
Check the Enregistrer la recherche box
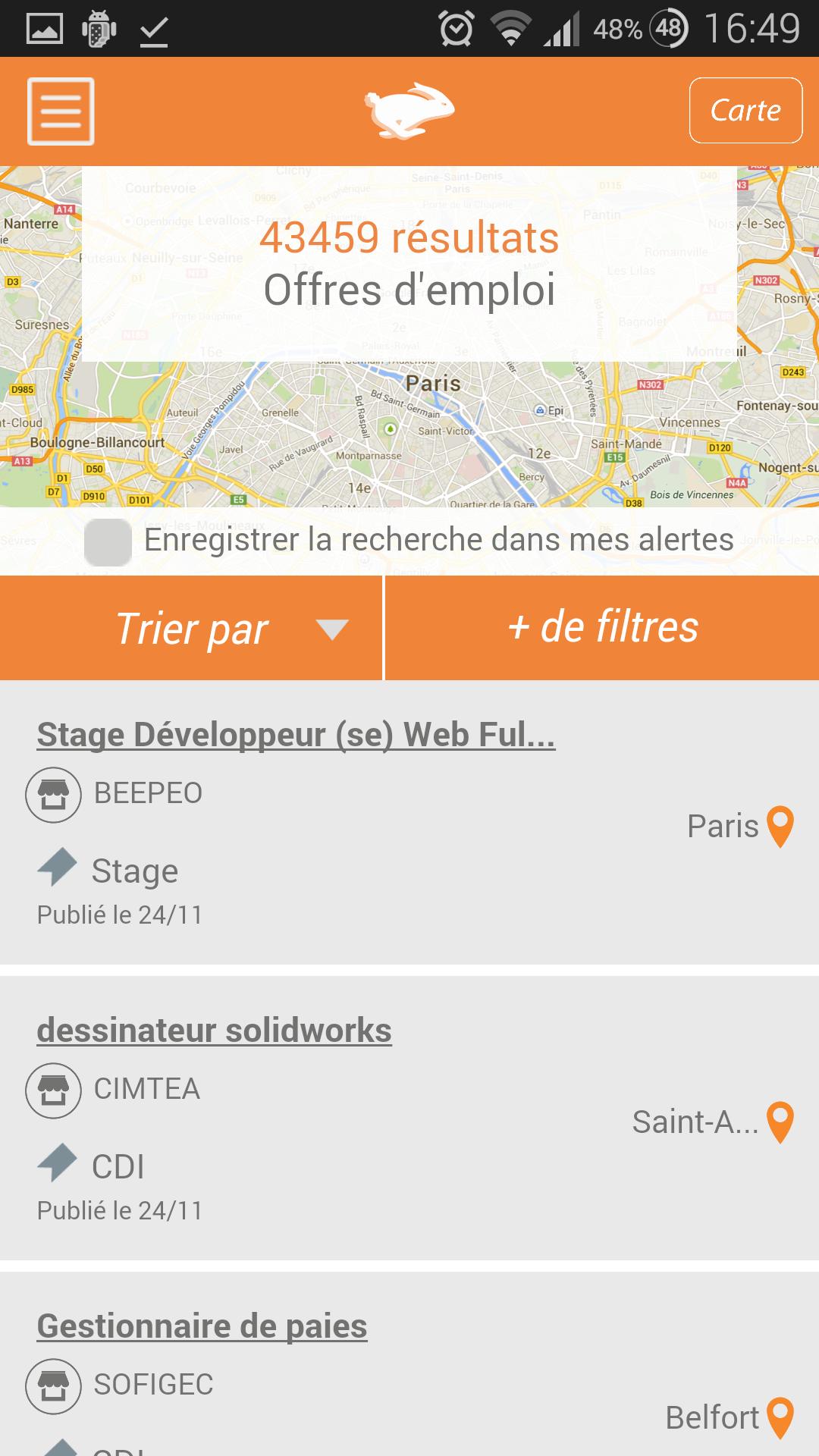pos(108,540)
